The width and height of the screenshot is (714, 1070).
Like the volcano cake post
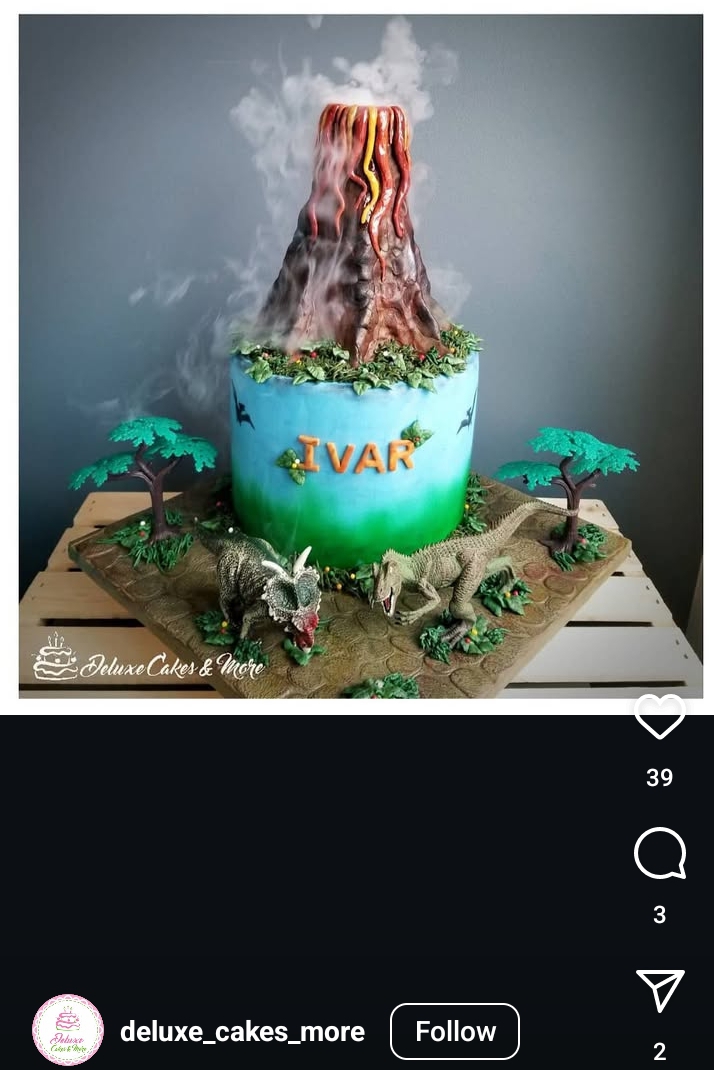pyautogui.click(x=659, y=716)
